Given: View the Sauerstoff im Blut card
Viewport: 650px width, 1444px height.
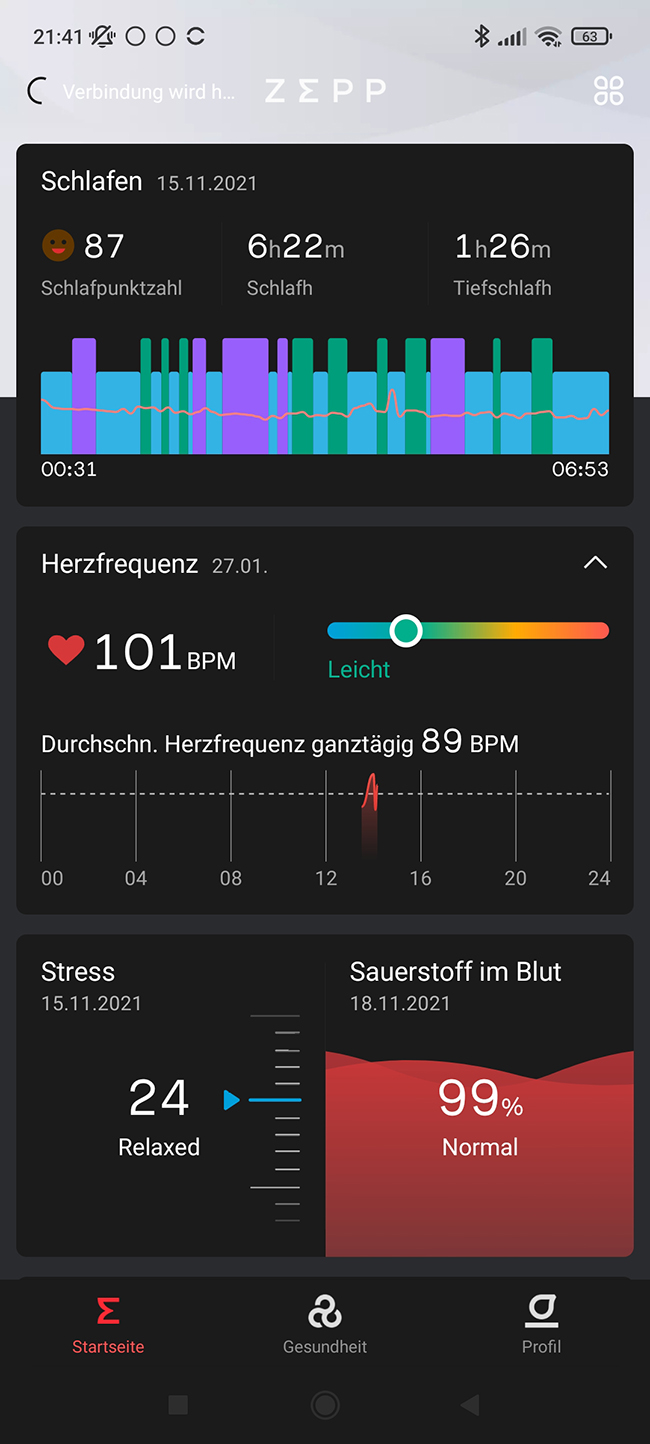Looking at the screenshot, I should click(x=480, y=1095).
